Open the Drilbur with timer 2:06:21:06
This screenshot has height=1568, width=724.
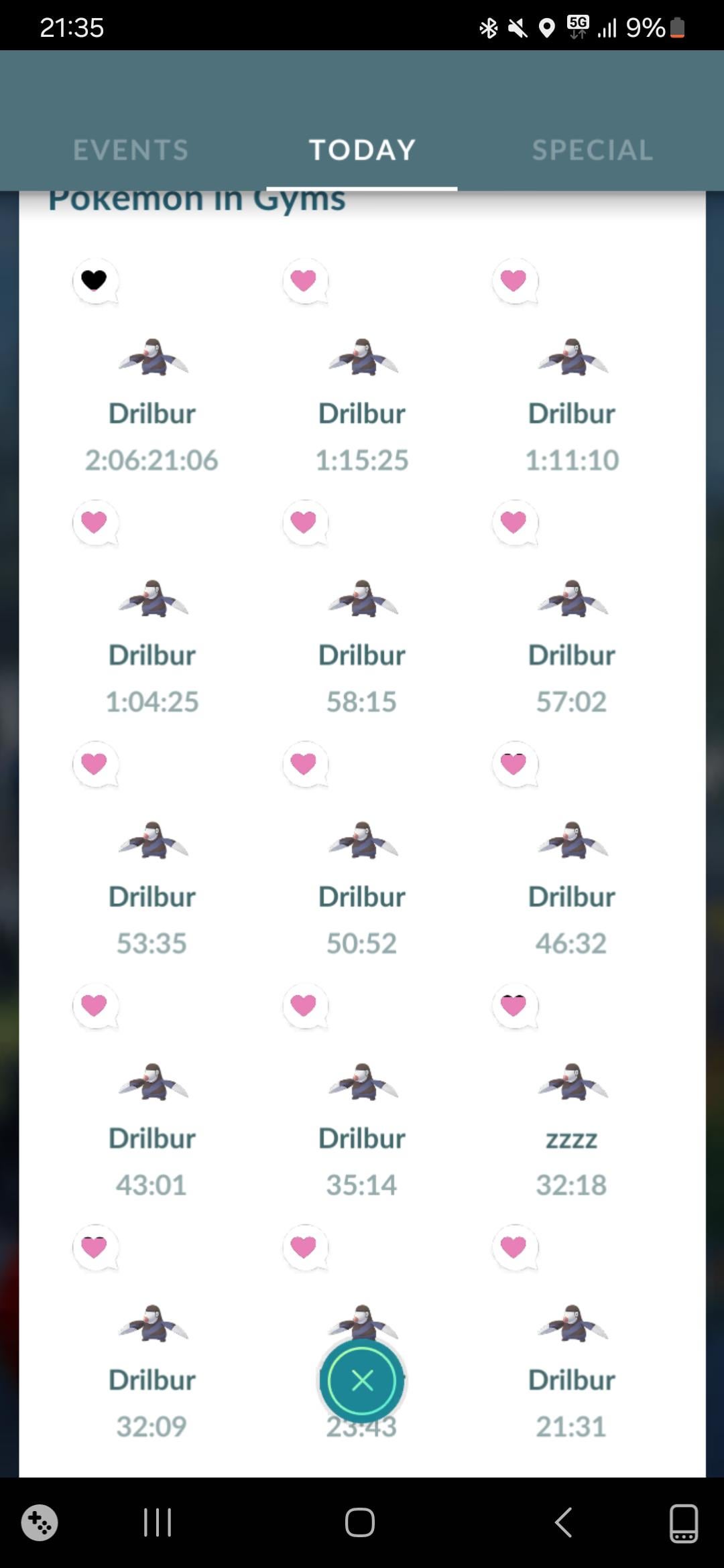(153, 358)
